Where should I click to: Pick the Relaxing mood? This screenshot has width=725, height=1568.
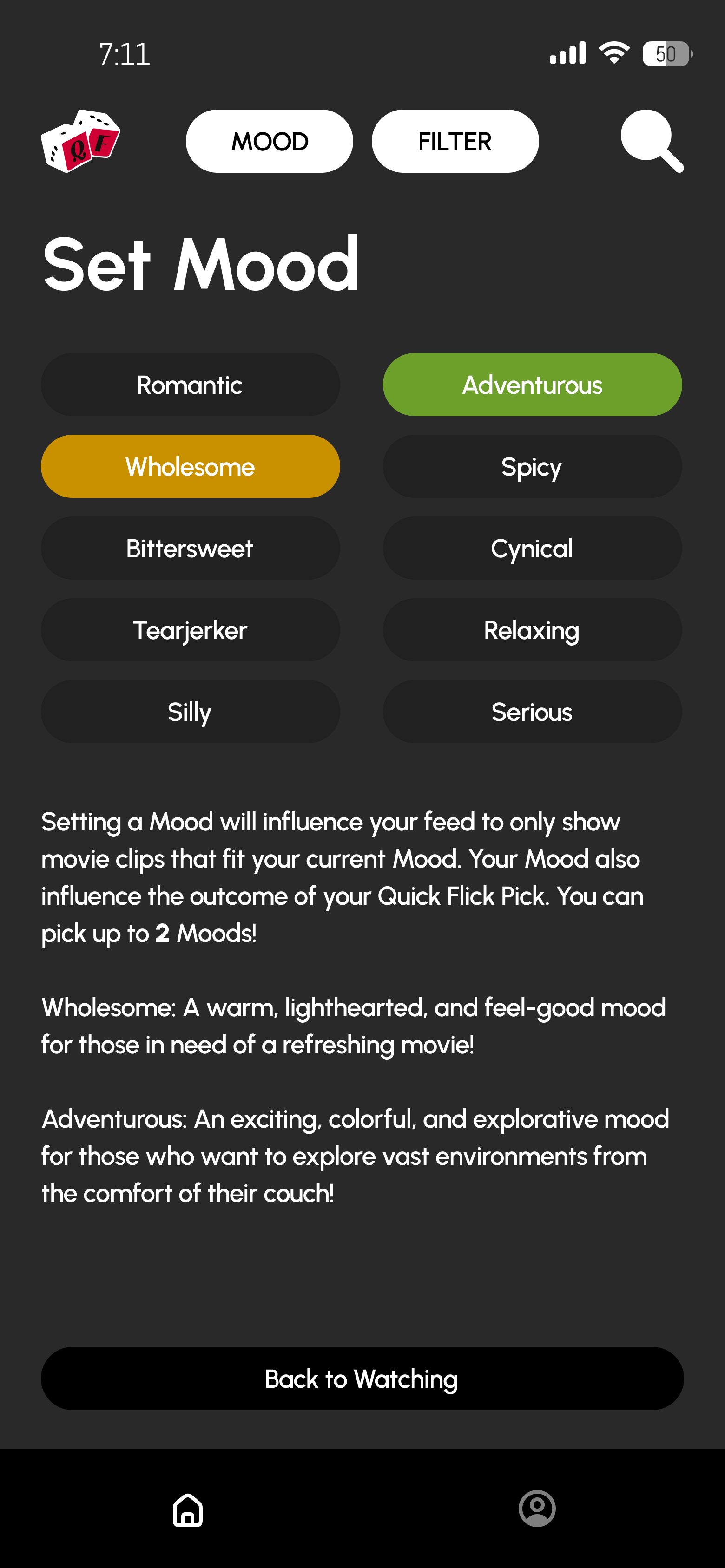[532, 630]
